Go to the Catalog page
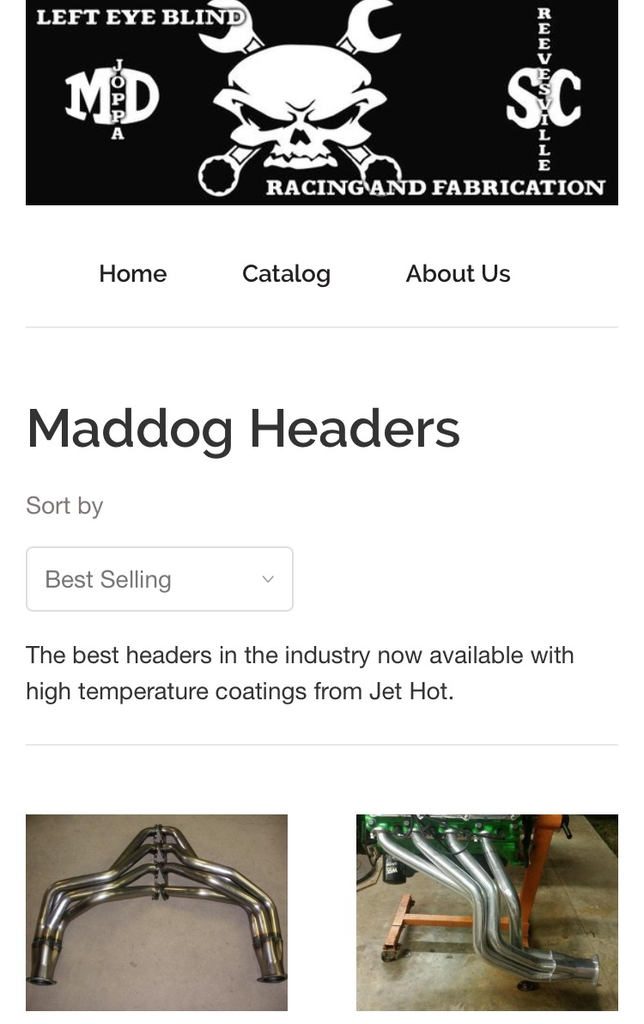 pos(286,274)
